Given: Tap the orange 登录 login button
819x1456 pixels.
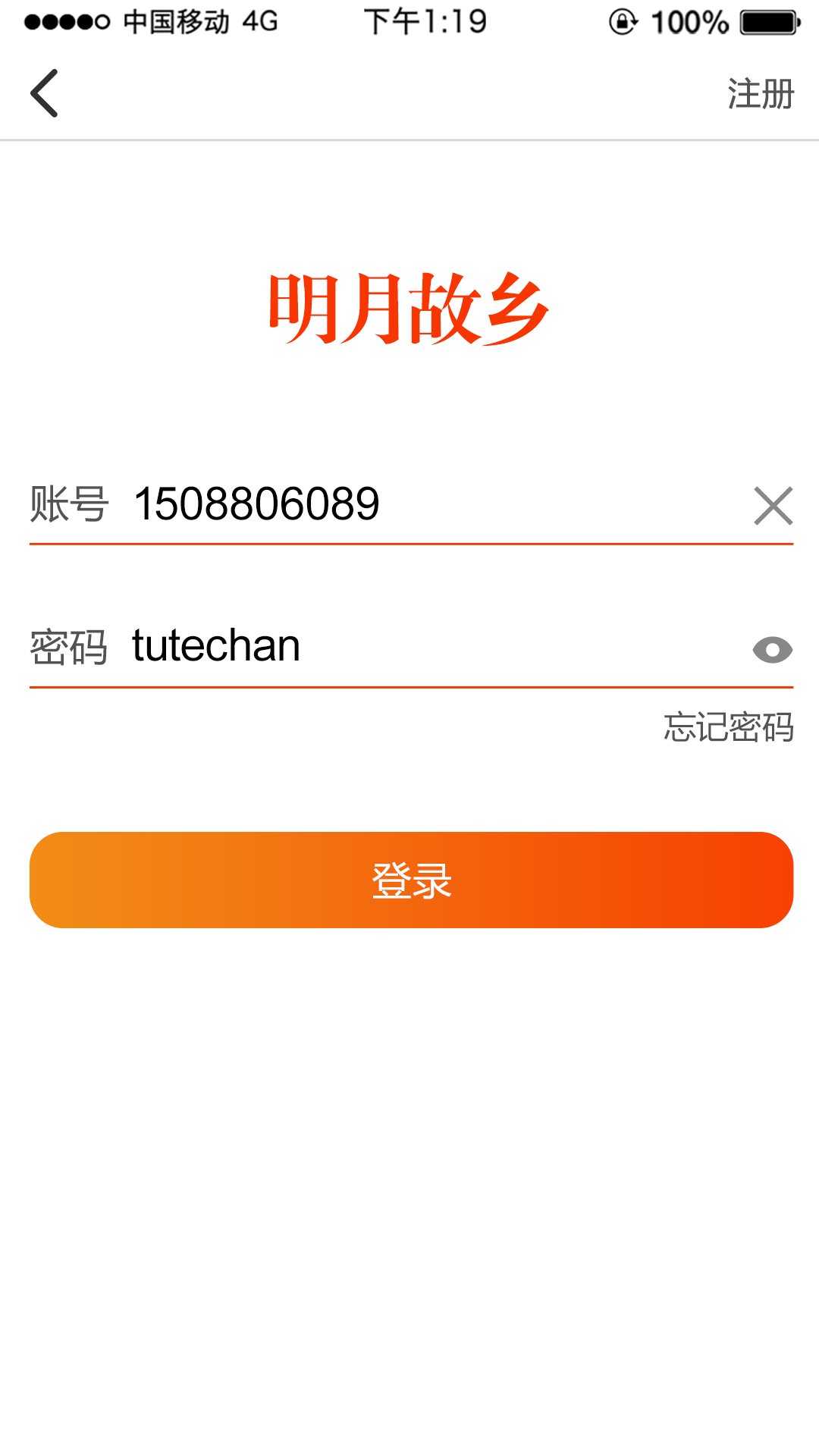Looking at the screenshot, I should coord(411,880).
